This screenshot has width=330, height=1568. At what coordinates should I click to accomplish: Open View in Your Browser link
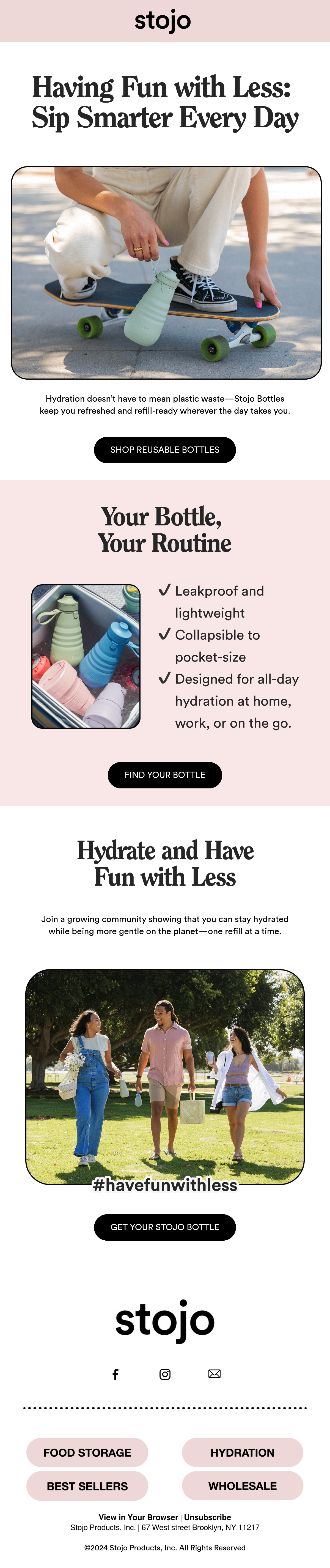[138, 1517]
